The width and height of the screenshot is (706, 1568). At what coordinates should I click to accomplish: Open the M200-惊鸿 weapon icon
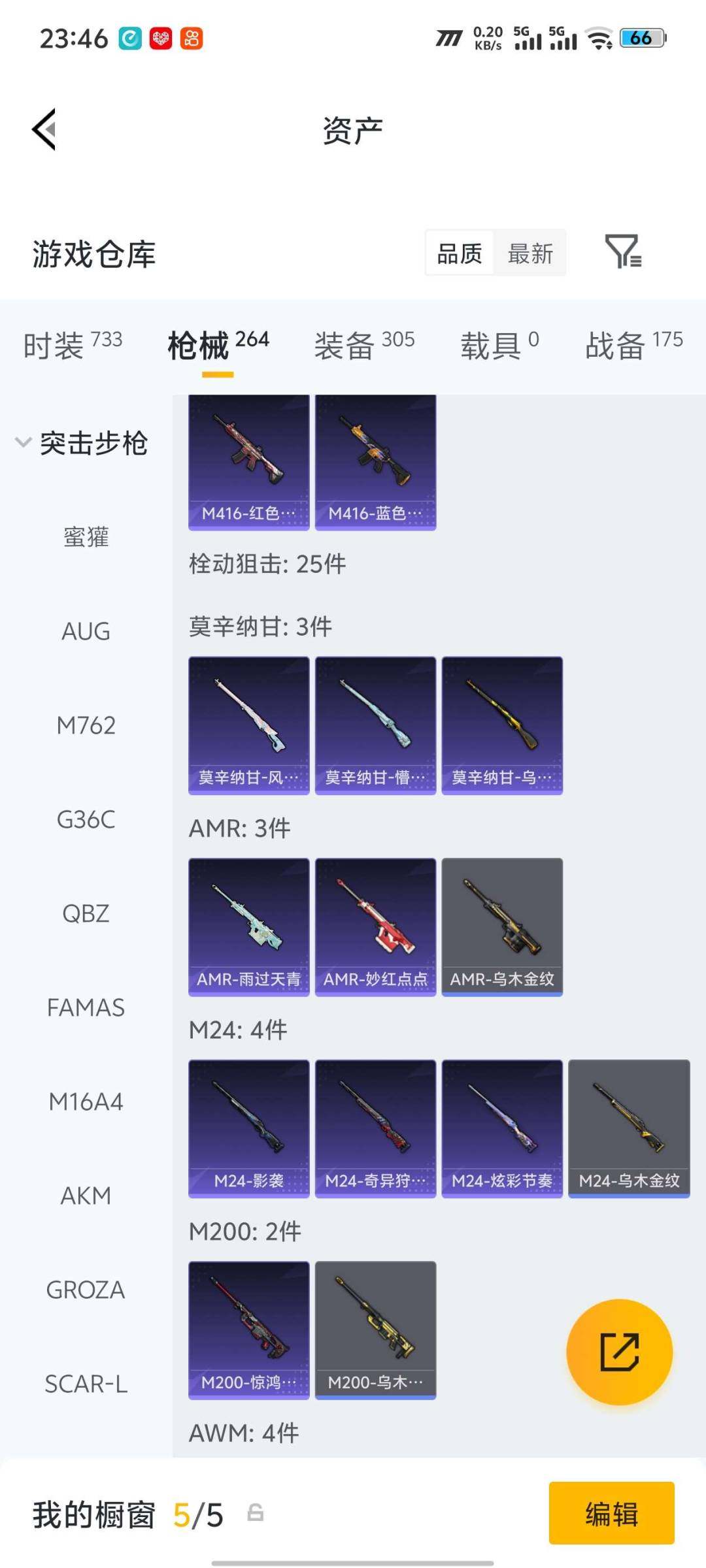coord(248,1330)
